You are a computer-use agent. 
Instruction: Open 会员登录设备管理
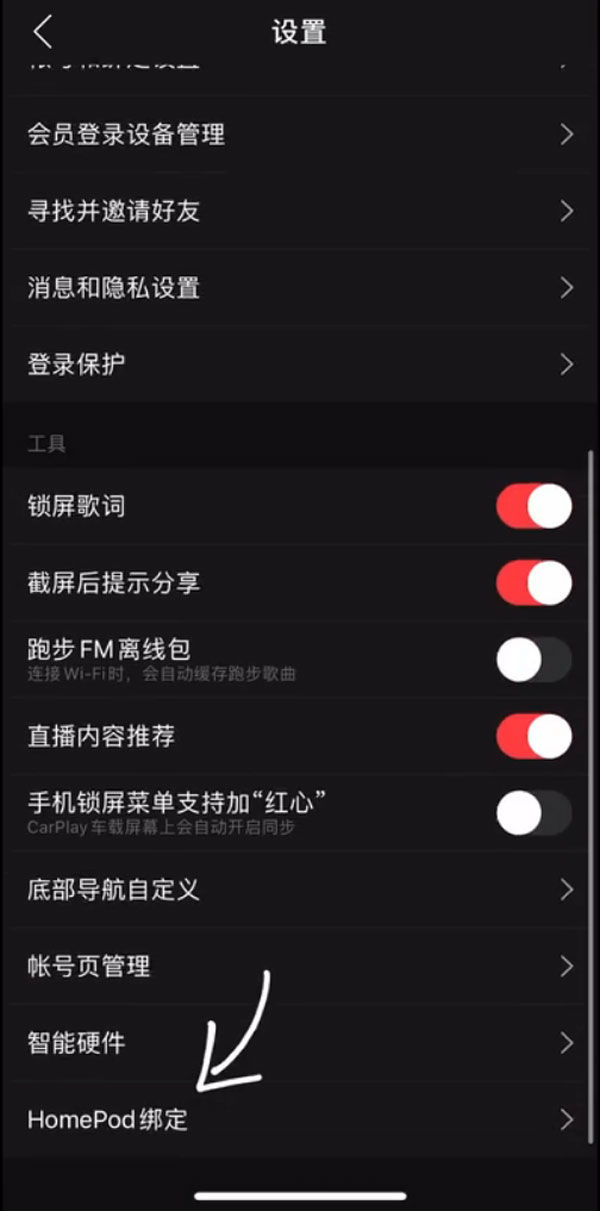pos(300,134)
